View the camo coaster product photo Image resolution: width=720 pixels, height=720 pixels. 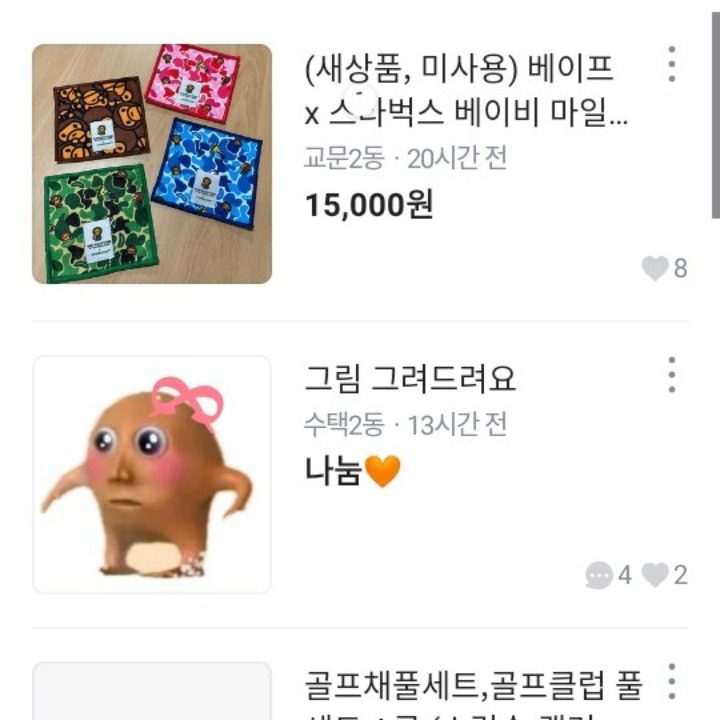[x=152, y=164]
